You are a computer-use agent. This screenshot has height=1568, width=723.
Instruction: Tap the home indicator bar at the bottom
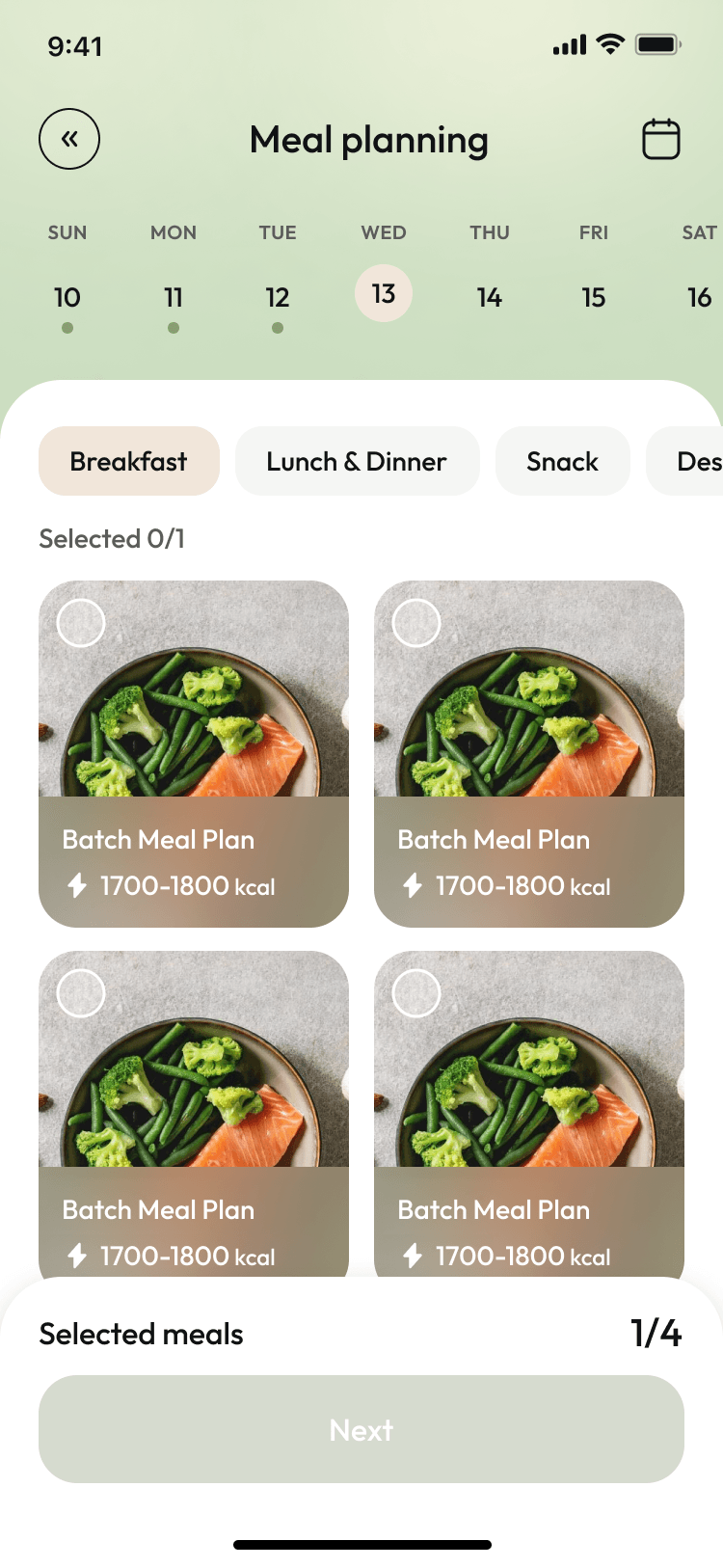tap(361, 1544)
